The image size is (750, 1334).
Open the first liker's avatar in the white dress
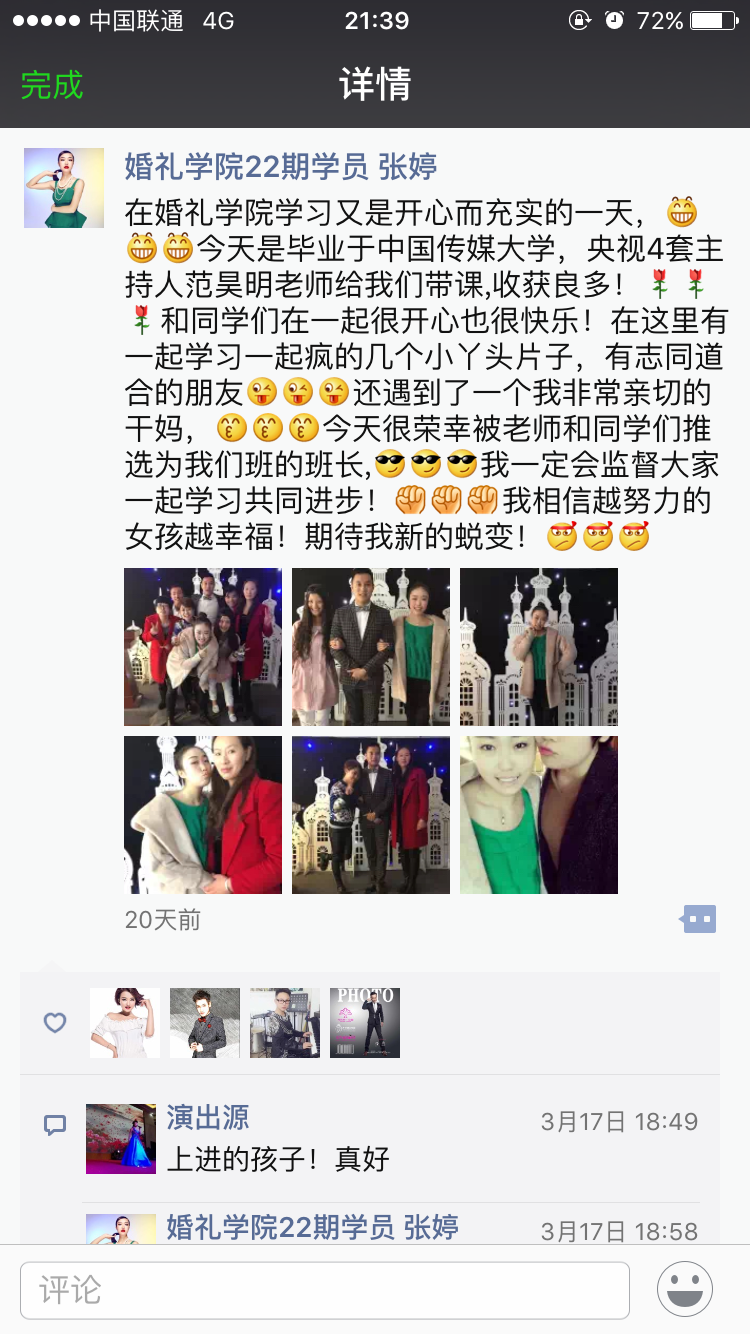point(125,1023)
